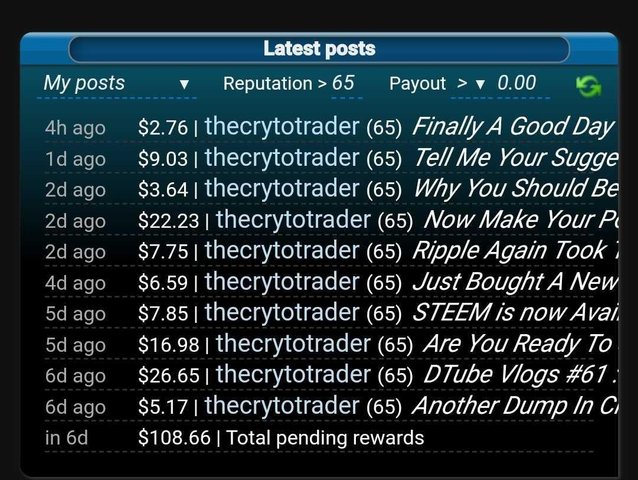
Task: Open the post Ripple Again Took
Action: click(510, 251)
